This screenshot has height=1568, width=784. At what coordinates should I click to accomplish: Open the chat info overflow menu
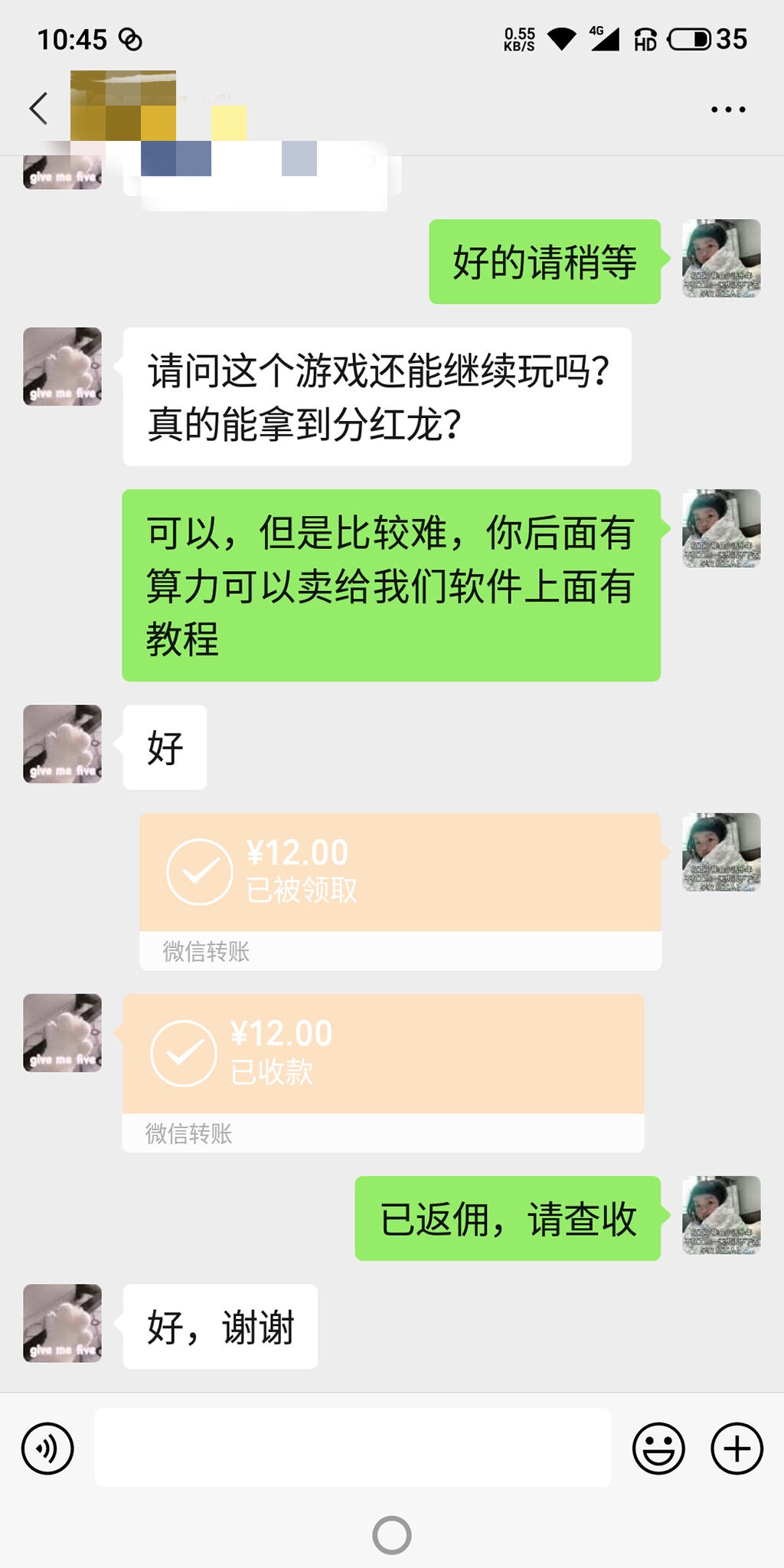(728, 109)
